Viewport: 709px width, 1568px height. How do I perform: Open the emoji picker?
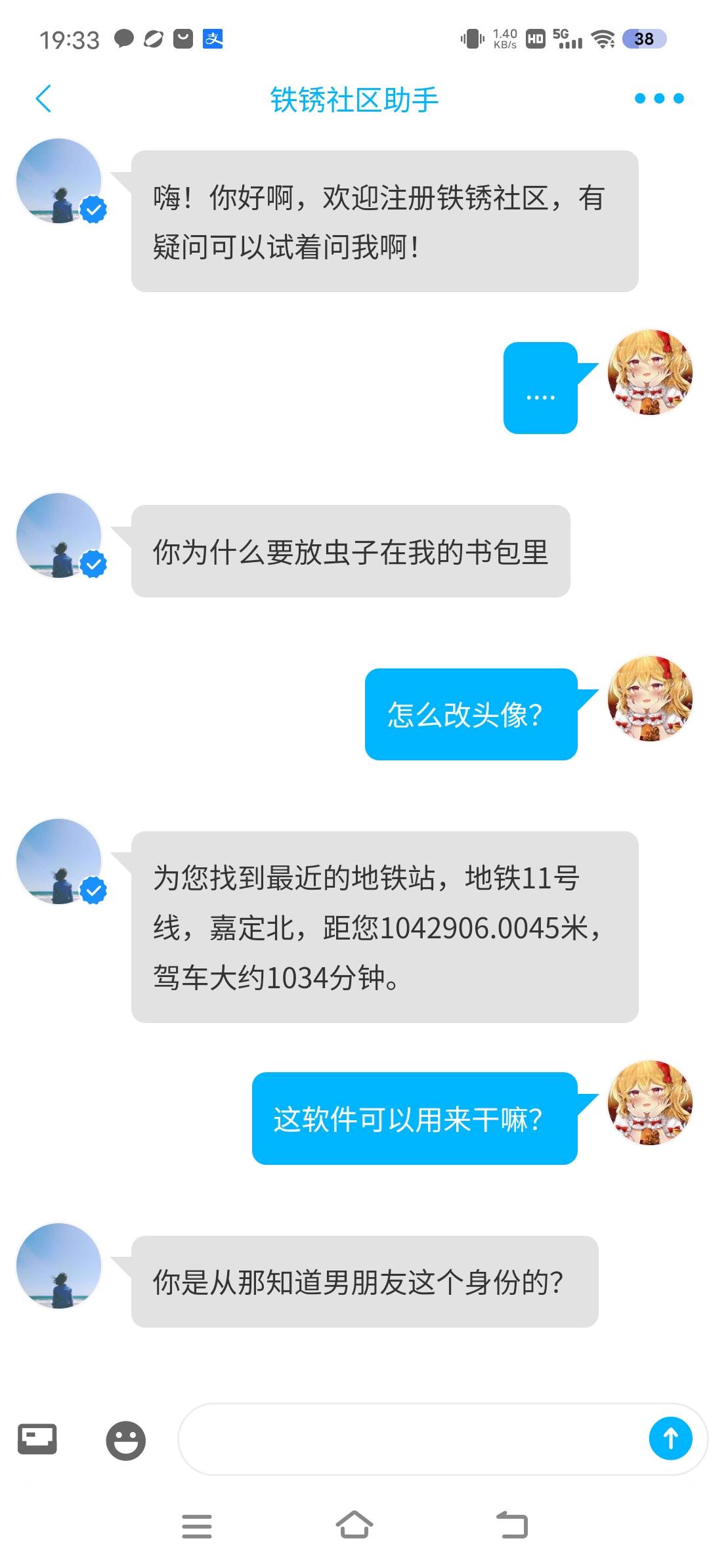pos(125,1440)
